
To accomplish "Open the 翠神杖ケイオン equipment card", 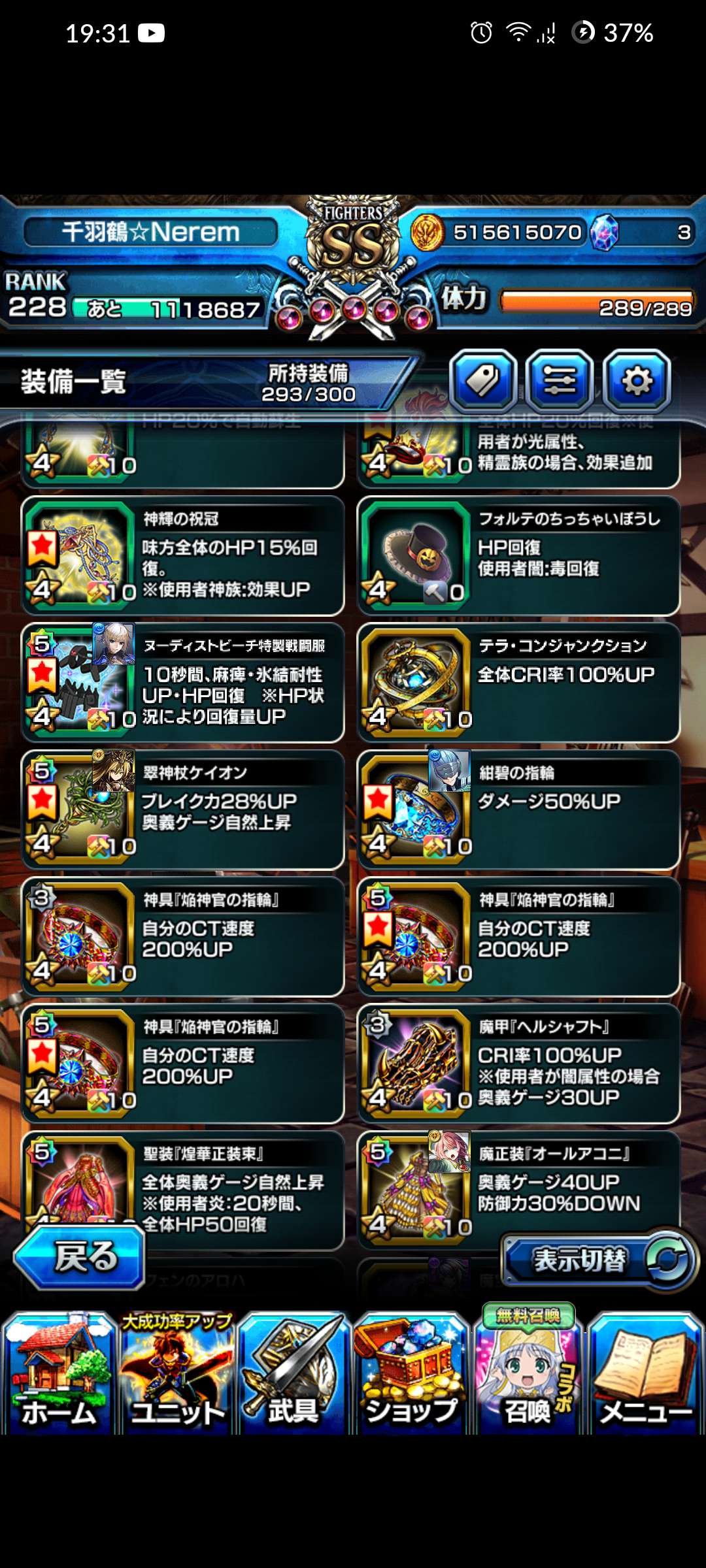I will pyautogui.click(x=183, y=809).
